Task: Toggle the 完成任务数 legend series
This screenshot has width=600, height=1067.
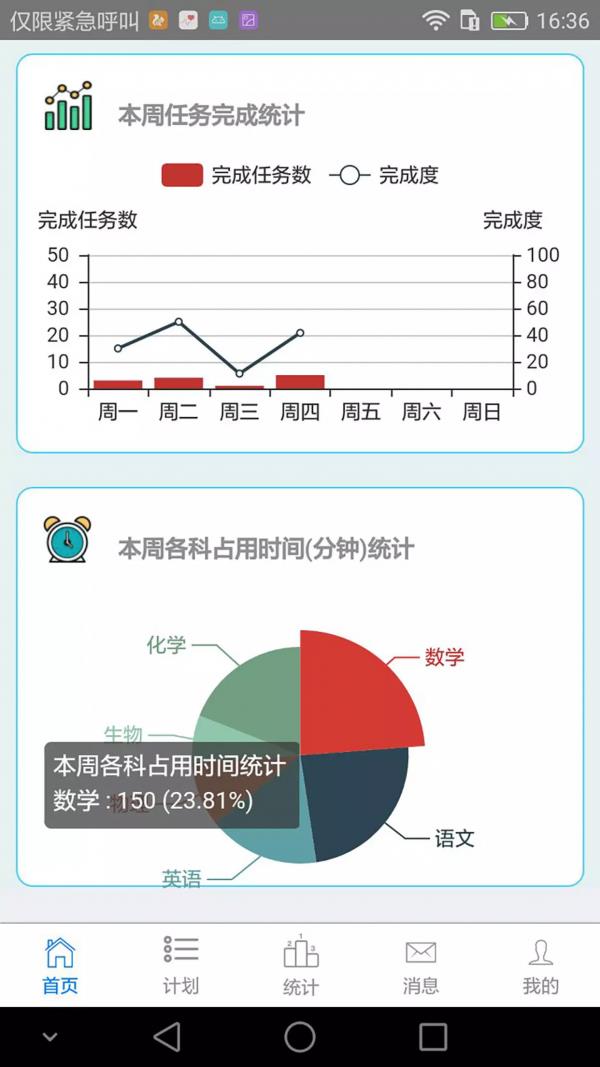Action: click(236, 175)
